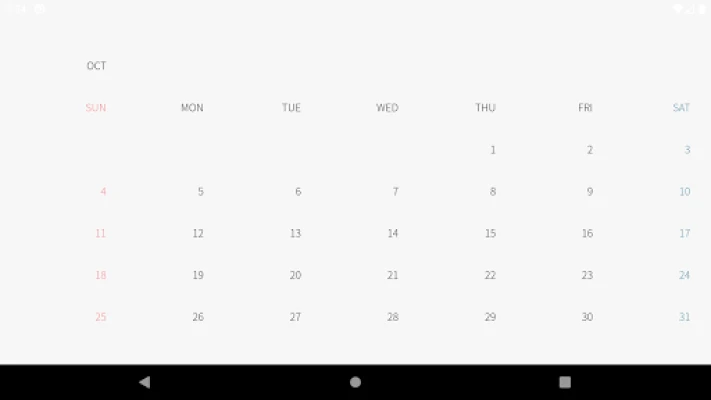This screenshot has height=400, width=711.
Task: Choose Saturday October 31
Action: (x=684, y=317)
